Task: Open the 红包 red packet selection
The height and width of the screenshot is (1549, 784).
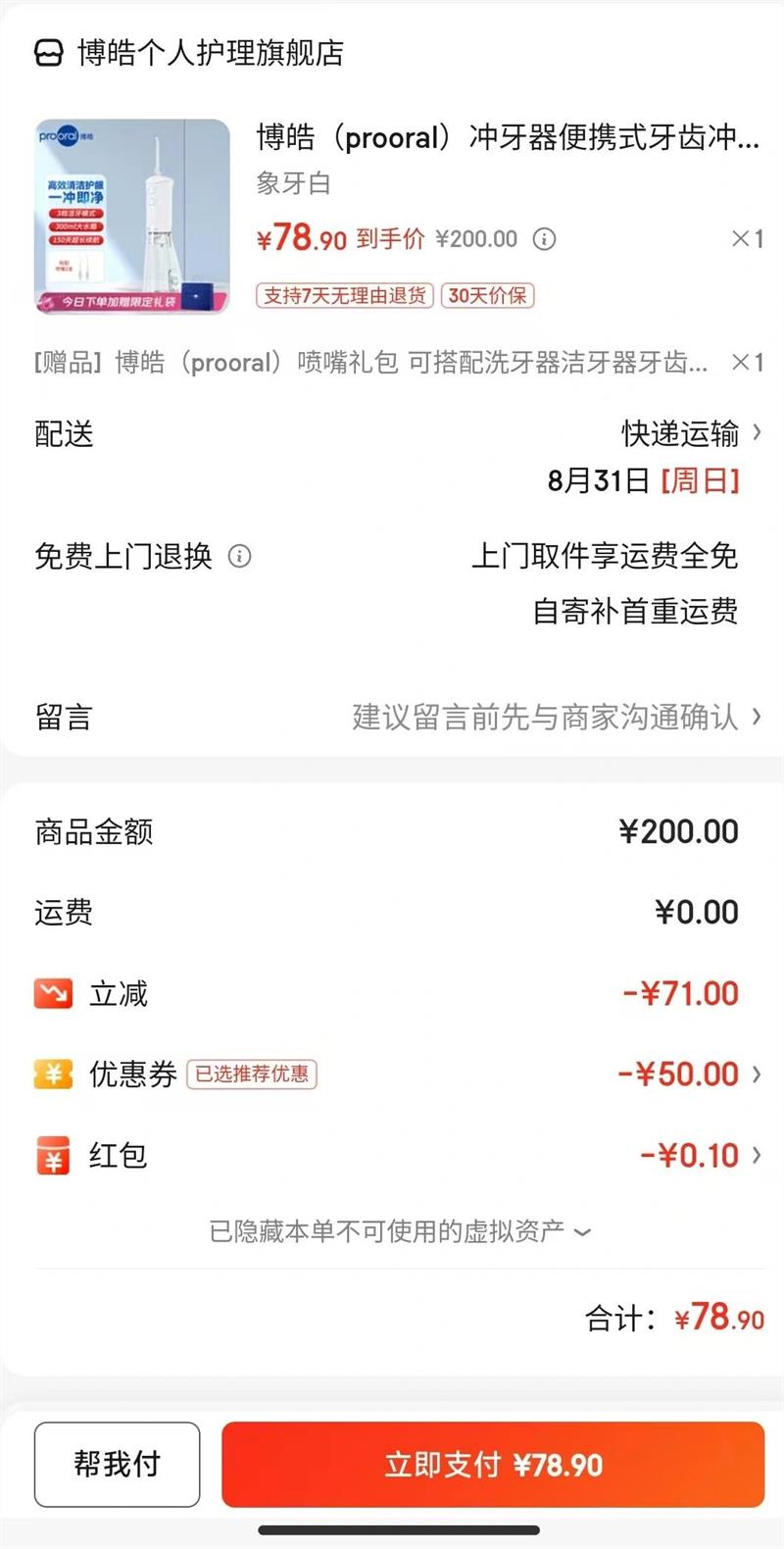Action: 700,1156
